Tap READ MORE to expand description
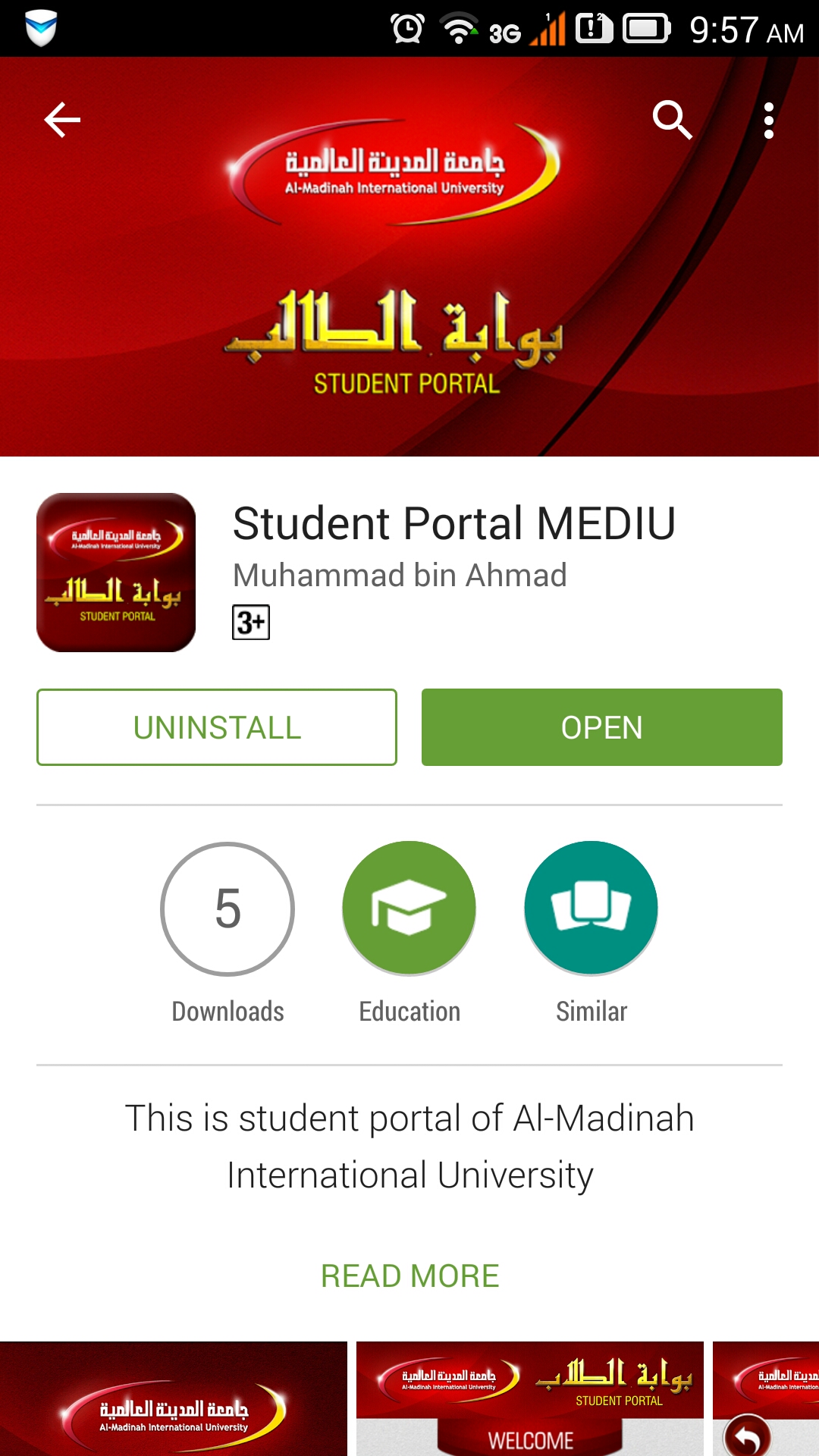The width and height of the screenshot is (819, 1456). 409,1276
